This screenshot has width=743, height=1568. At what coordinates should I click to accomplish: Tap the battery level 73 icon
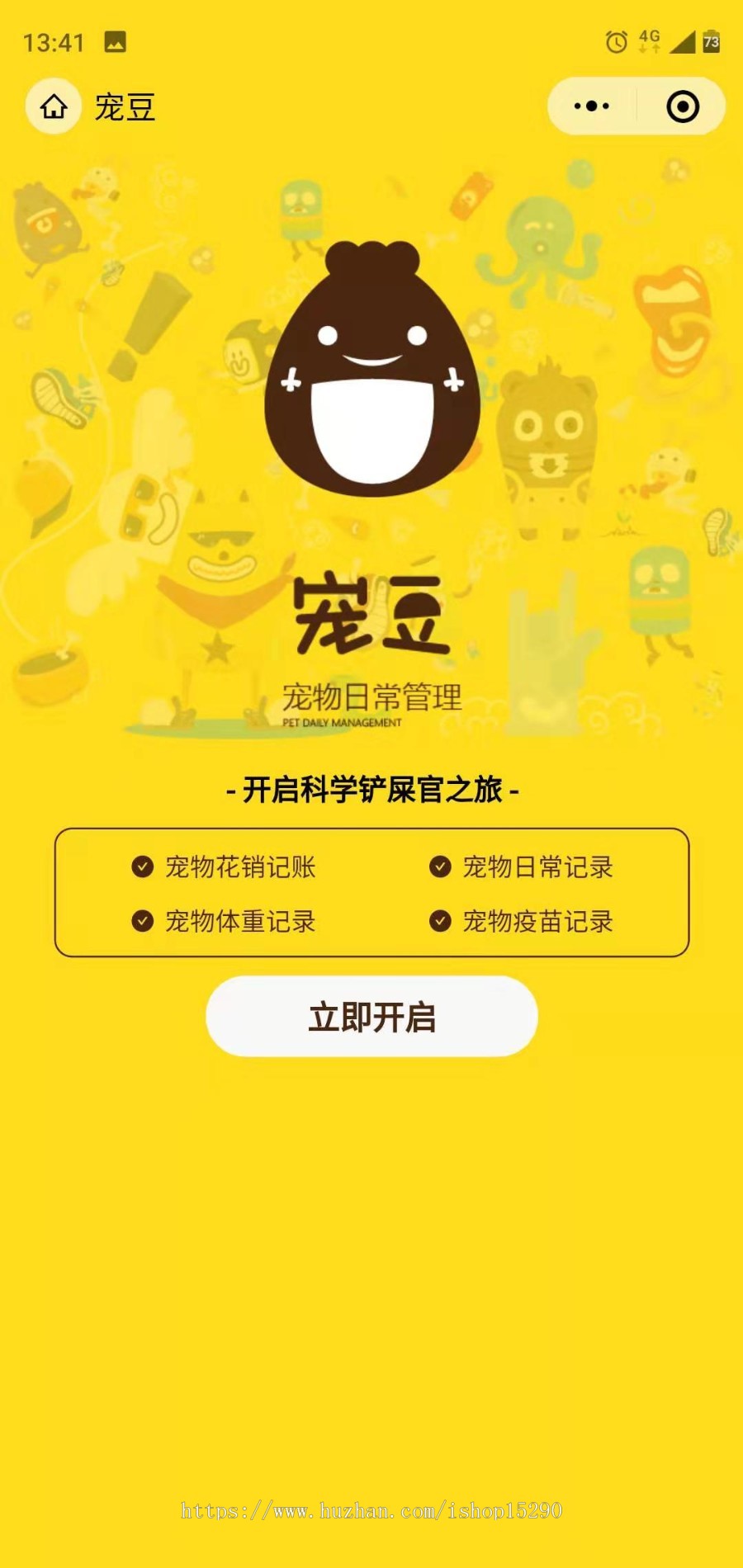[712, 40]
